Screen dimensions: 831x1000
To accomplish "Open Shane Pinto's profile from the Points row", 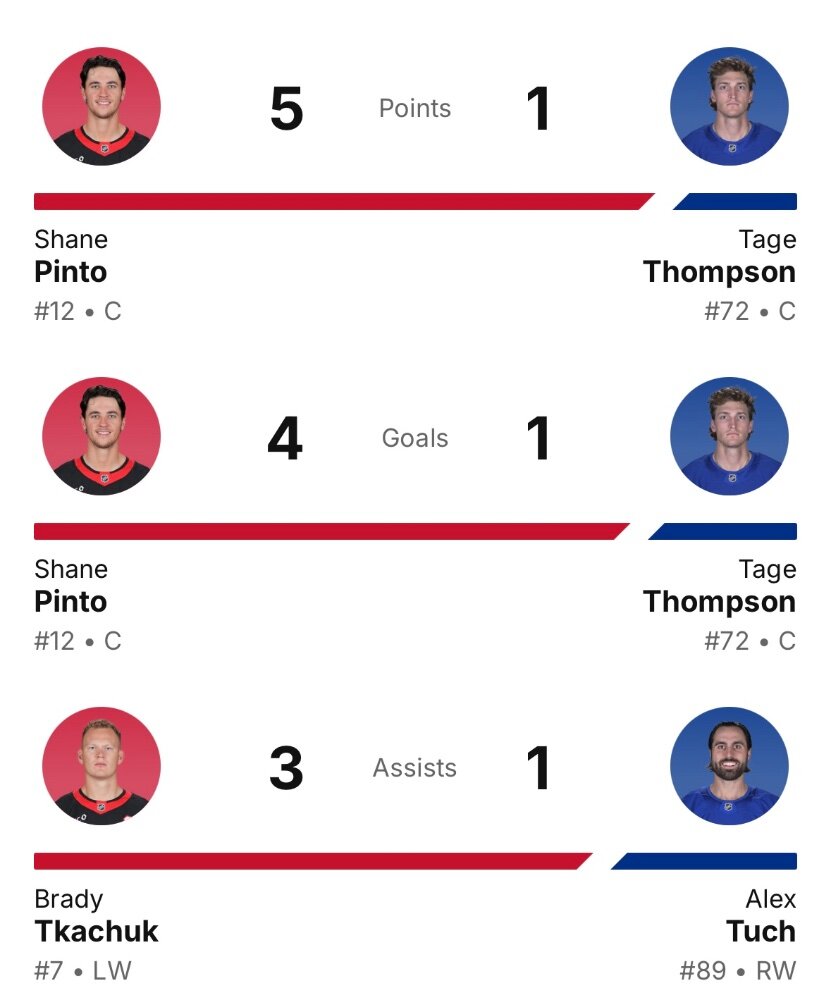I will coord(101,106).
